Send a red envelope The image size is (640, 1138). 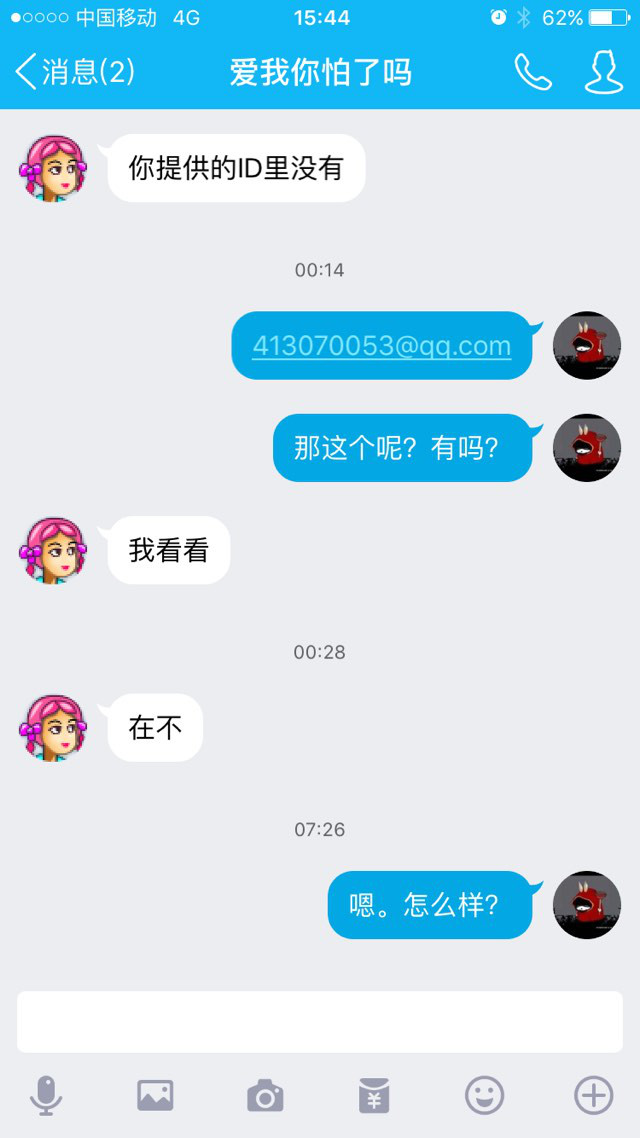click(x=374, y=1096)
